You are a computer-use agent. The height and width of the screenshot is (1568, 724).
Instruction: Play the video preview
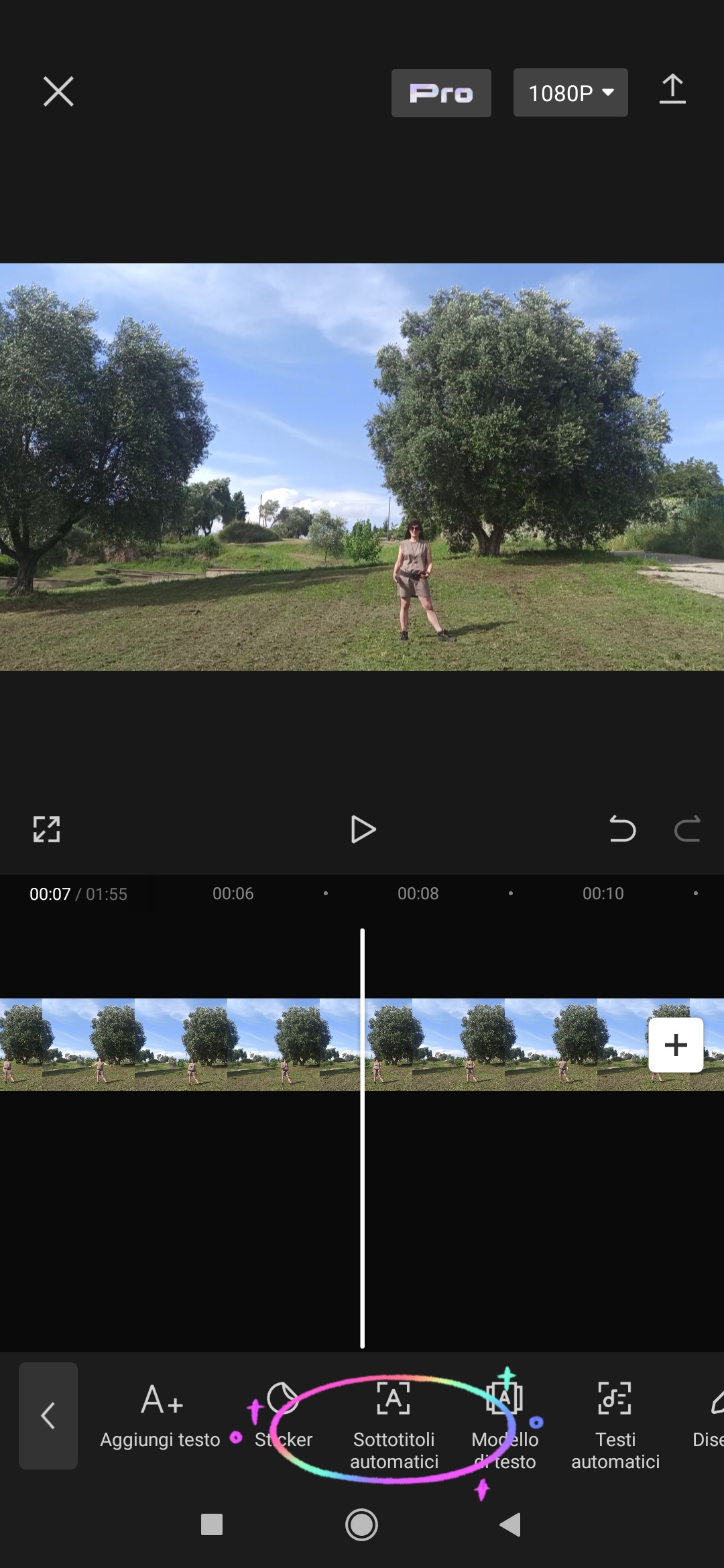[x=363, y=830]
